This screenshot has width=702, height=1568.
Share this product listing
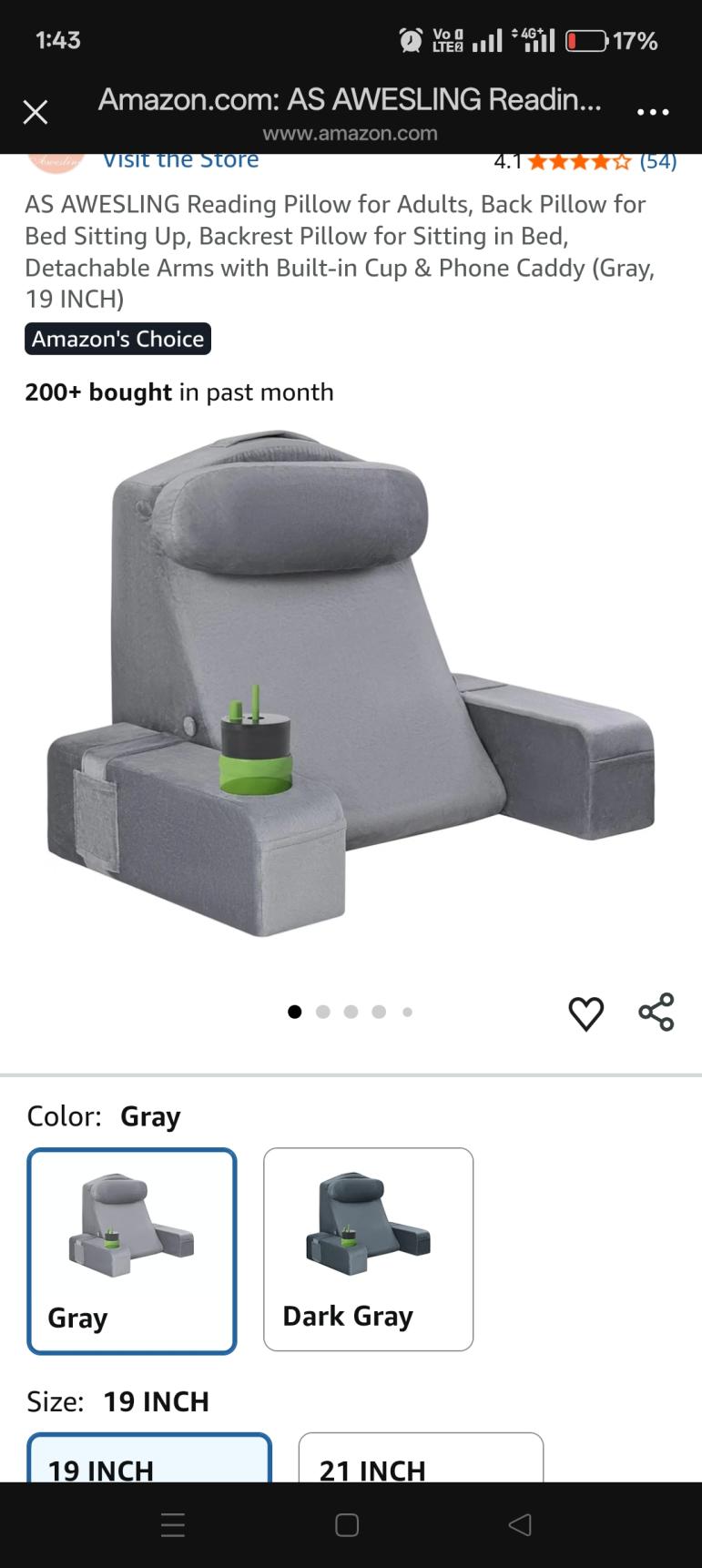click(x=656, y=1012)
